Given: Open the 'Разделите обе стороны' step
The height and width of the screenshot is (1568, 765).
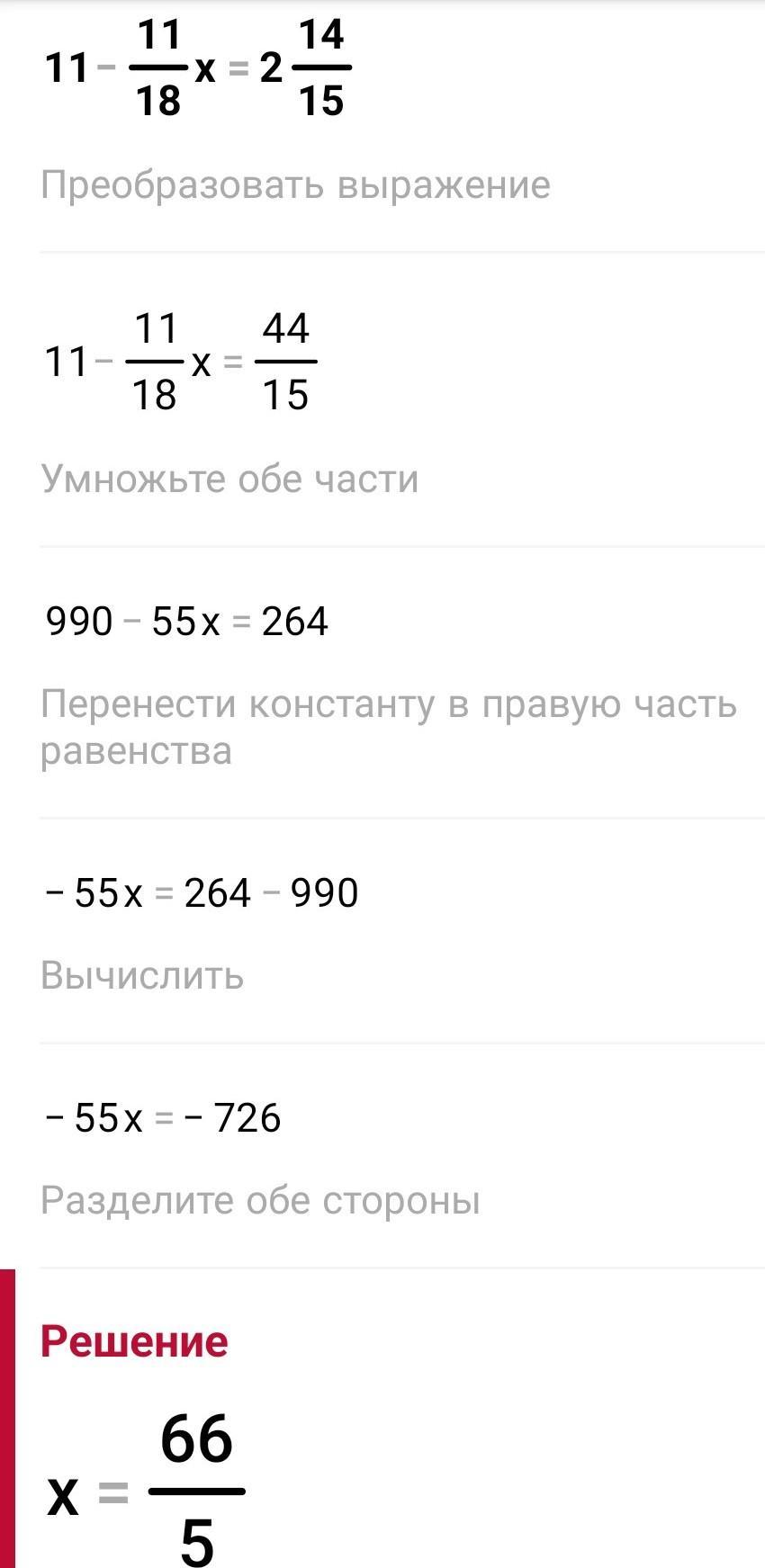Looking at the screenshot, I should pyautogui.click(x=260, y=1200).
